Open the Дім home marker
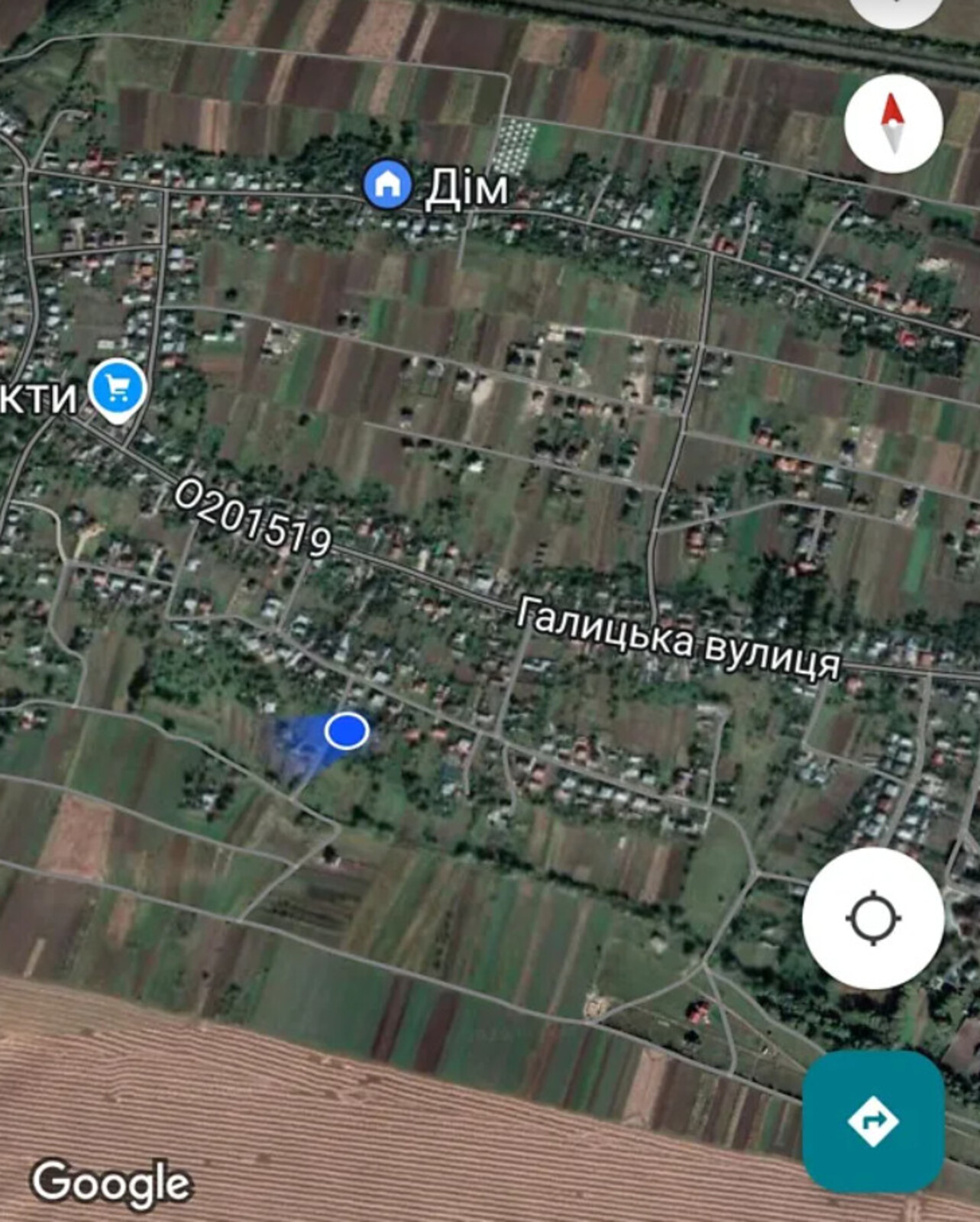 coord(387,184)
